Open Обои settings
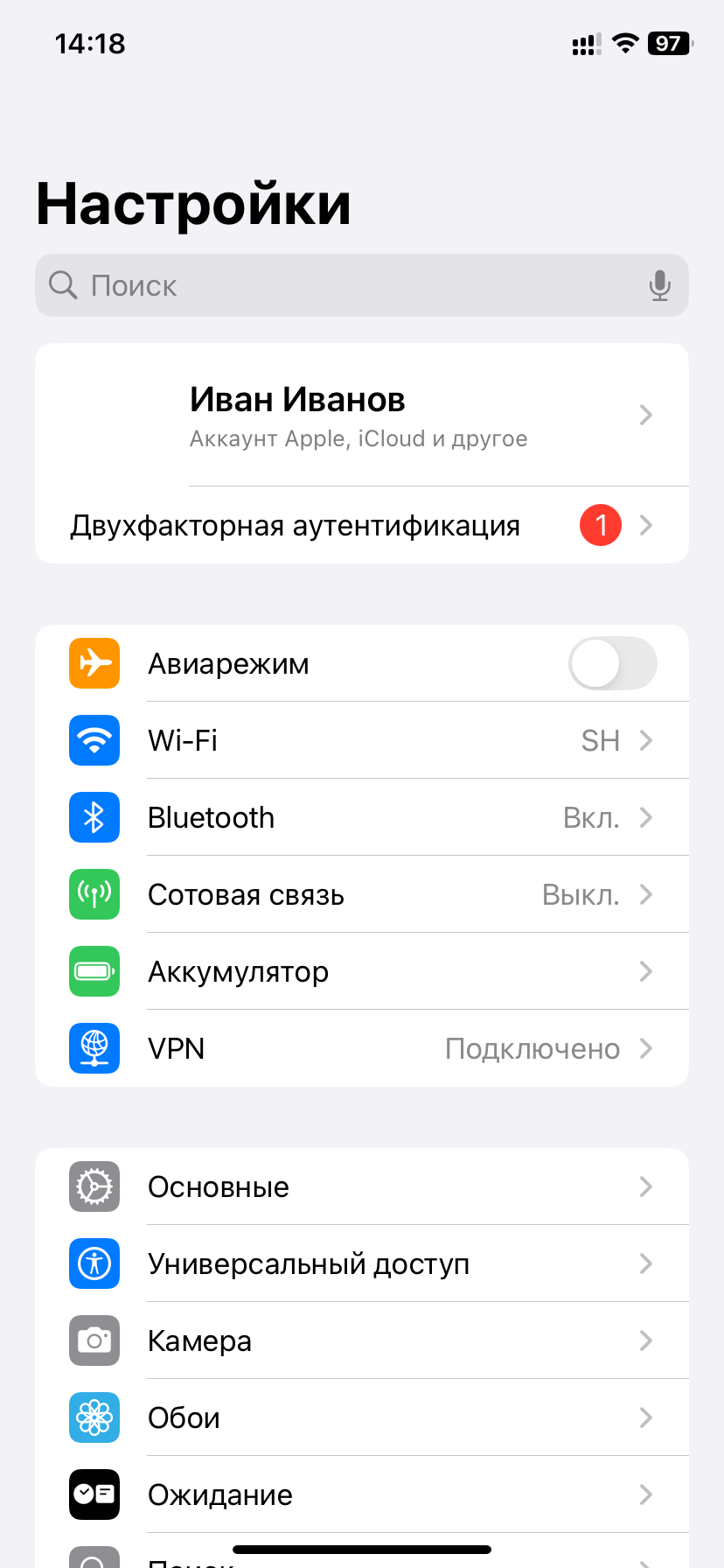Screen dimensions: 724x1568 362,1417
